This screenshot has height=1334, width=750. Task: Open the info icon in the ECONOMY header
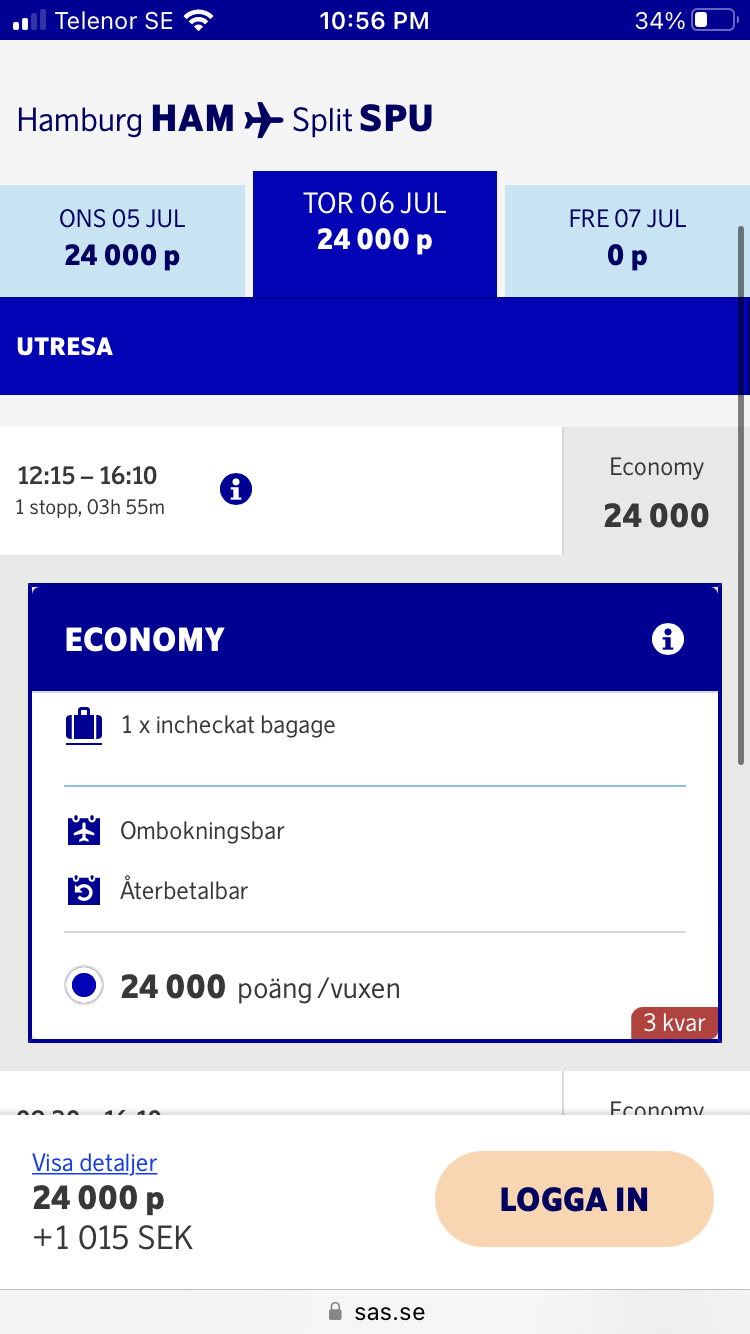[x=667, y=639]
